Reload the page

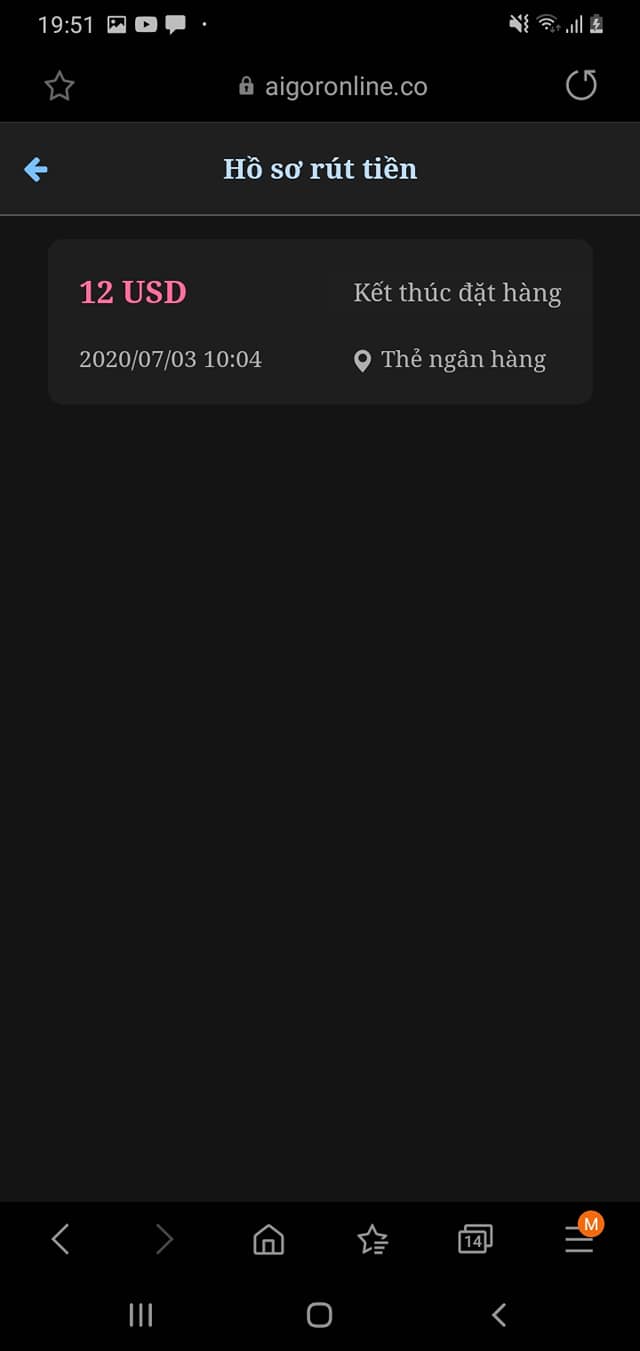[x=581, y=86]
